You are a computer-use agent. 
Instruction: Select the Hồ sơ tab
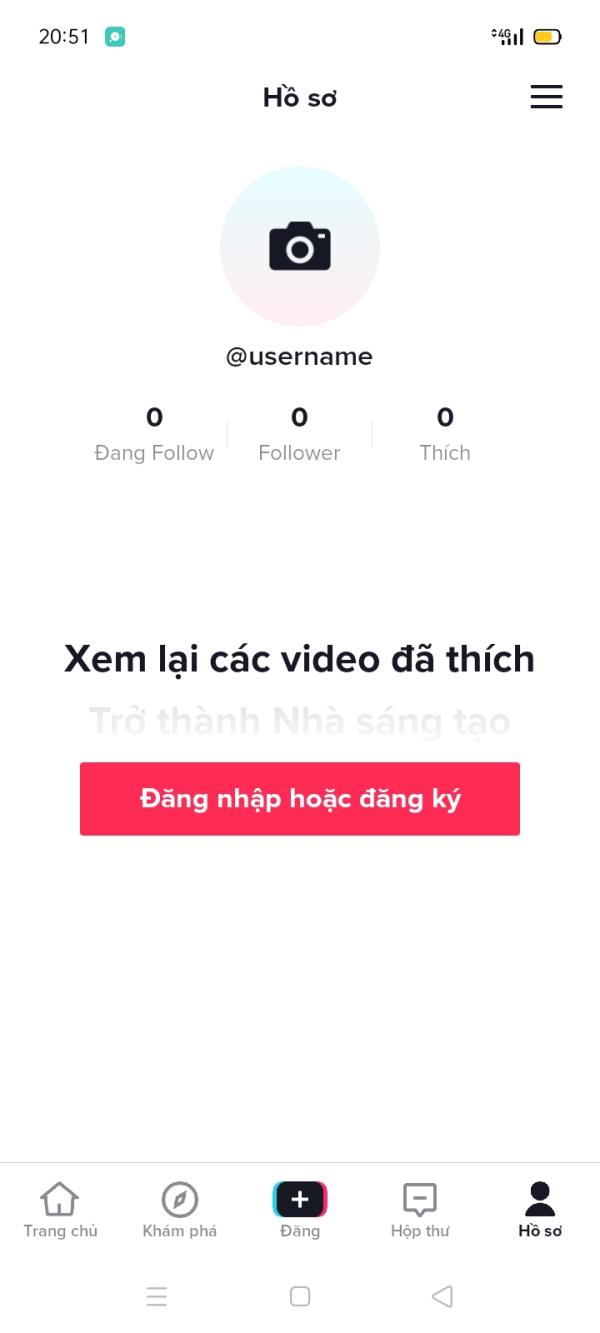coord(540,1210)
